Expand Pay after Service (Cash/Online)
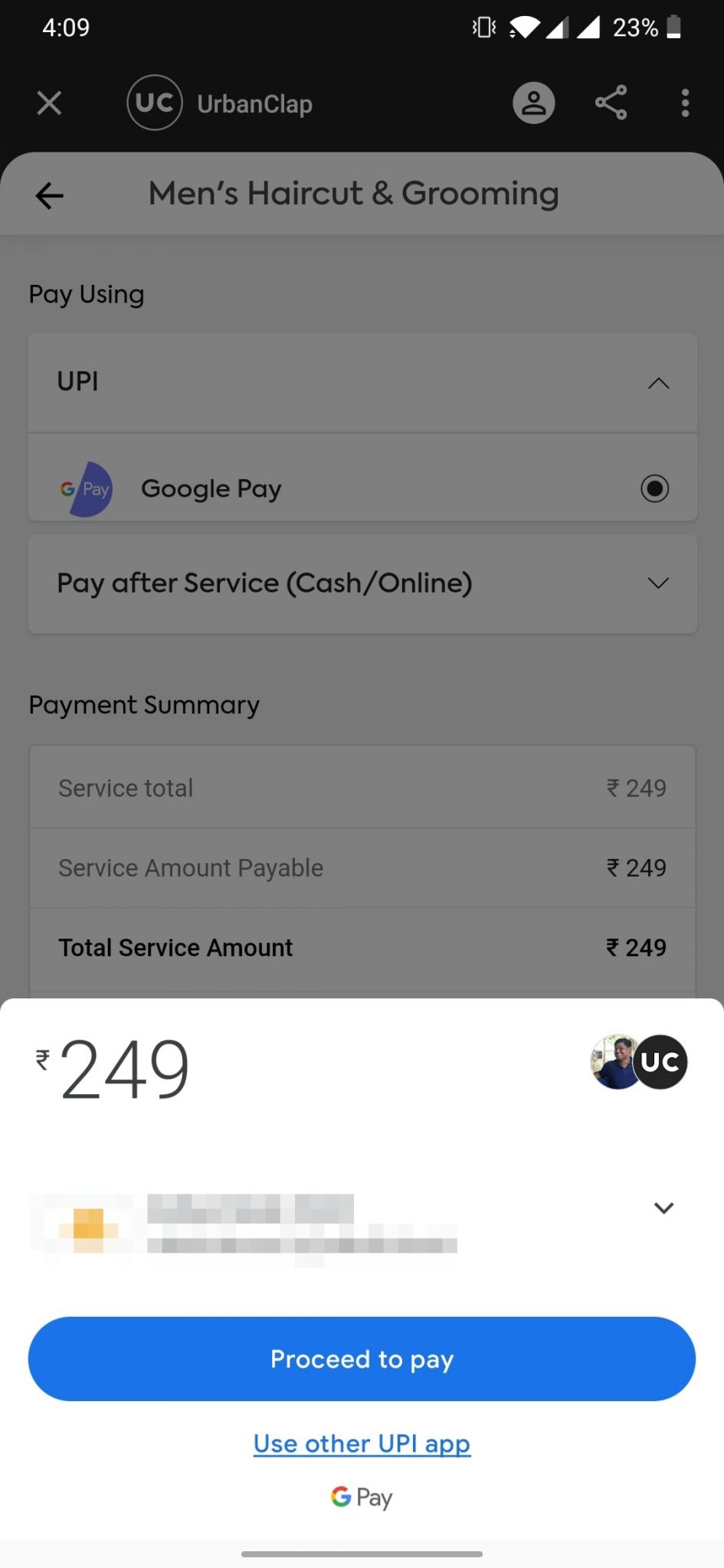Screen dimensions: 724x1568 click(362, 583)
